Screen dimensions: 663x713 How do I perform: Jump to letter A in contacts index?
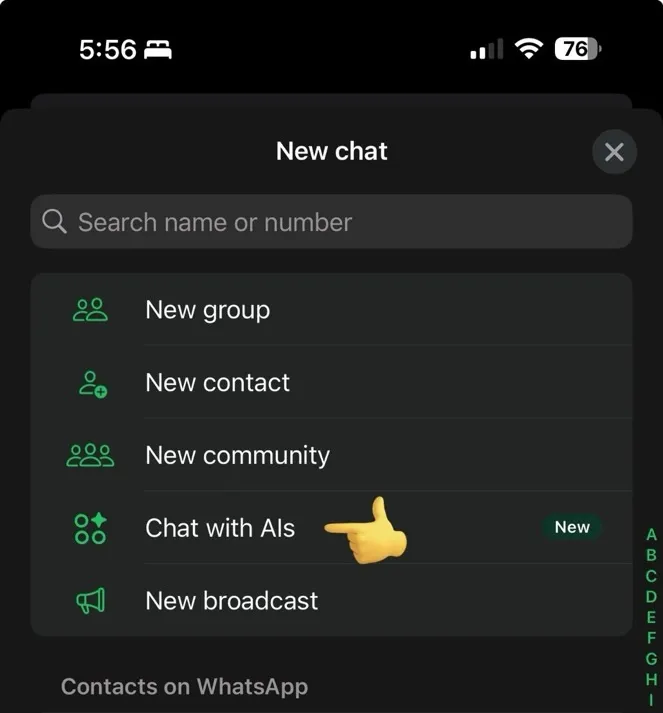coord(651,536)
